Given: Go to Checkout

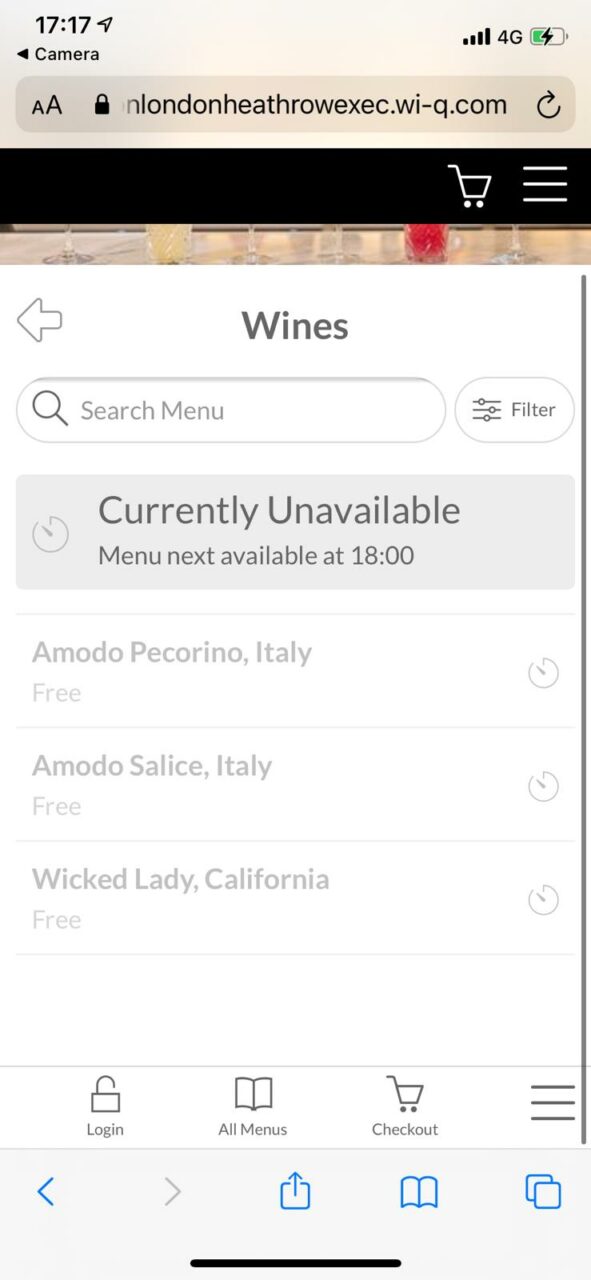Looking at the screenshot, I should click(x=405, y=1107).
